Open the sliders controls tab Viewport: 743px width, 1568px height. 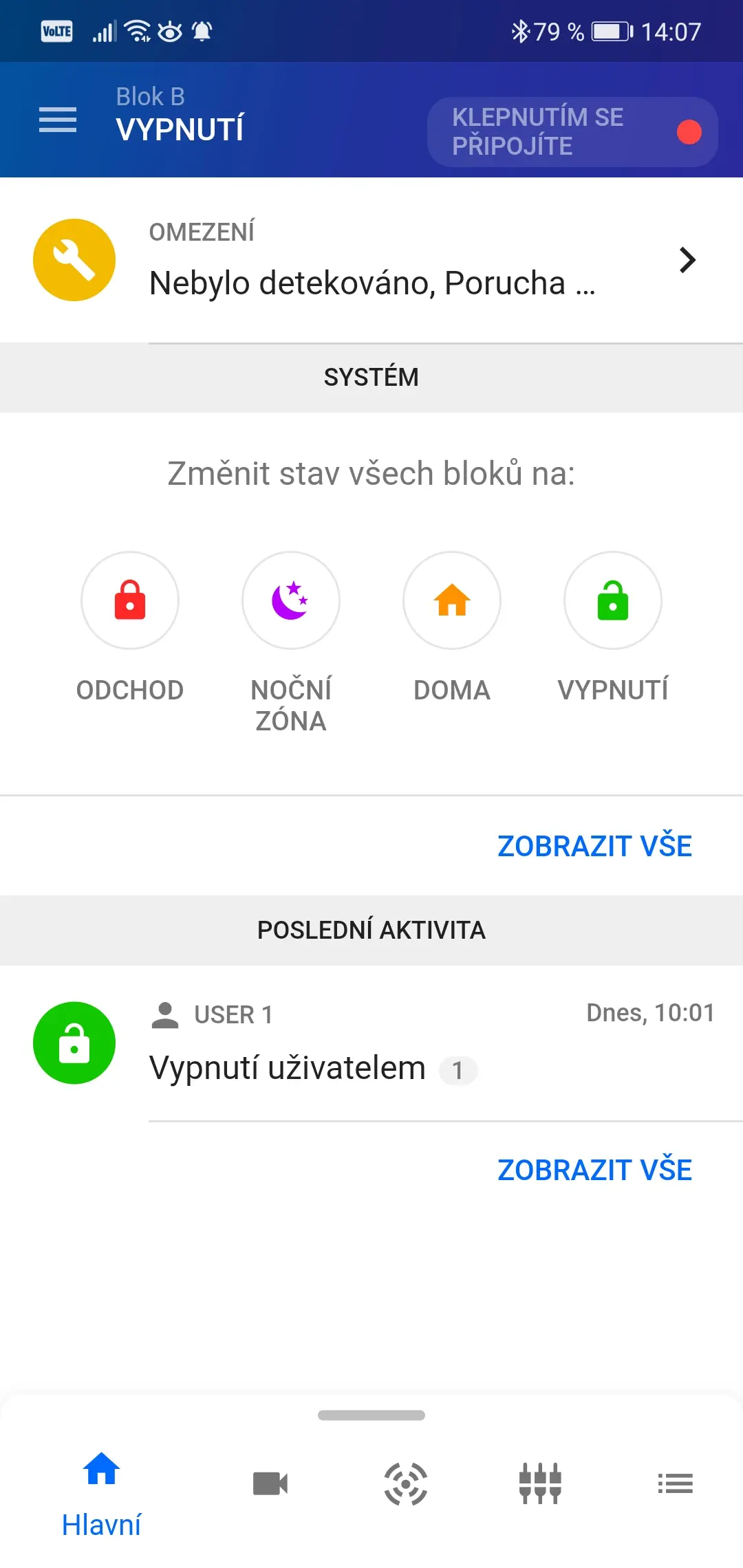[540, 1483]
